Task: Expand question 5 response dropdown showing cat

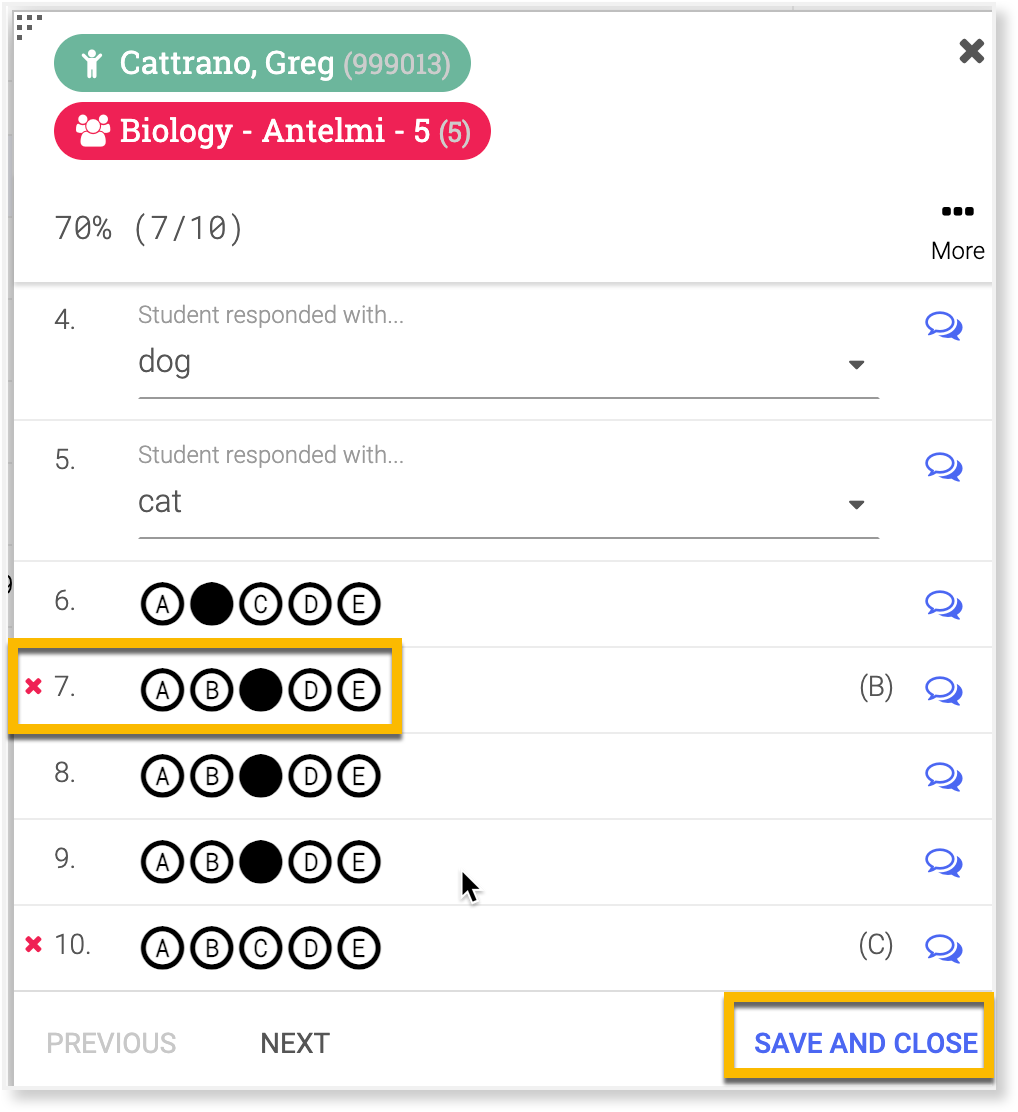Action: 856,505
